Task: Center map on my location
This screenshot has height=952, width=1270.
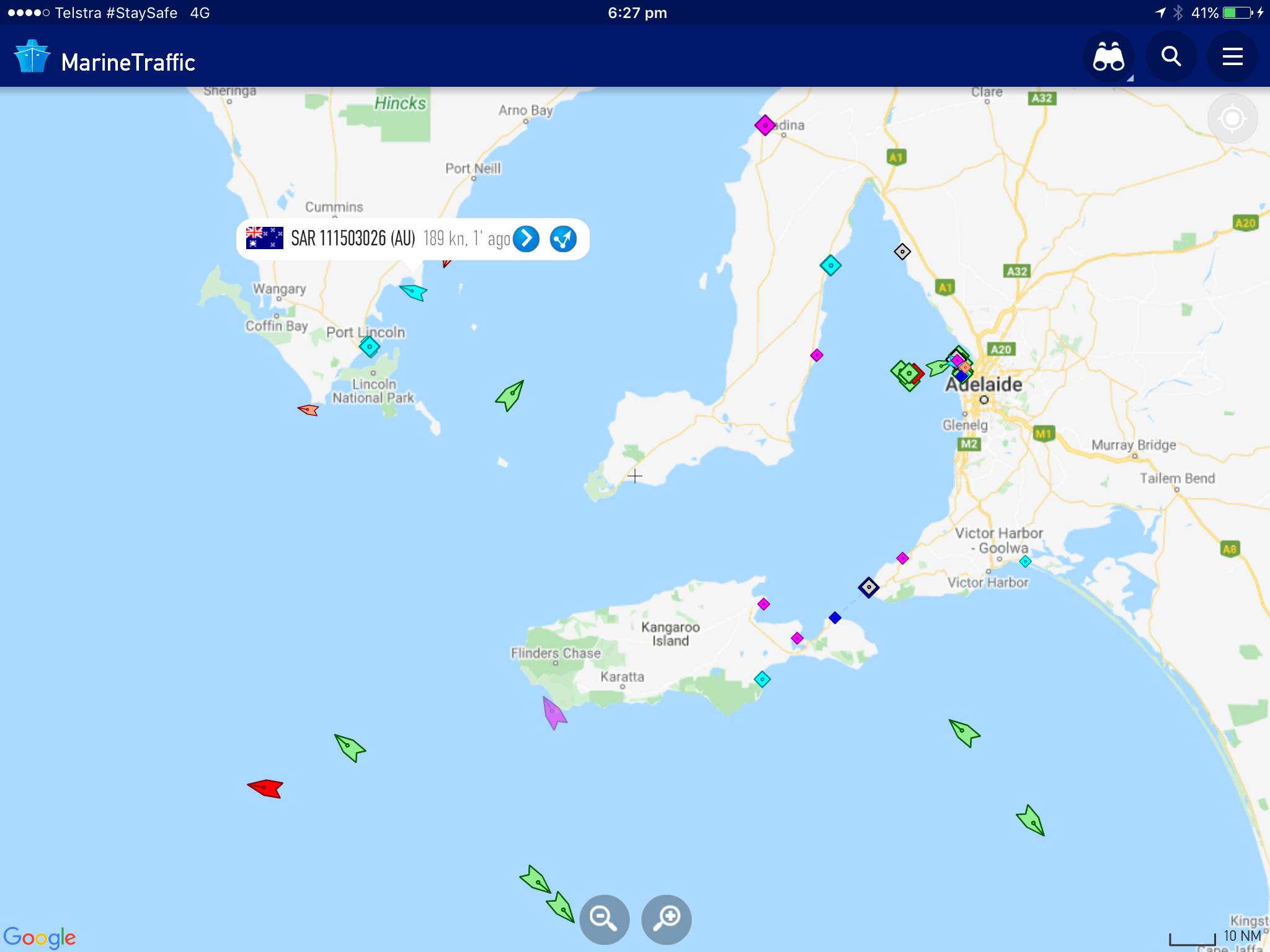Action: (1232, 118)
